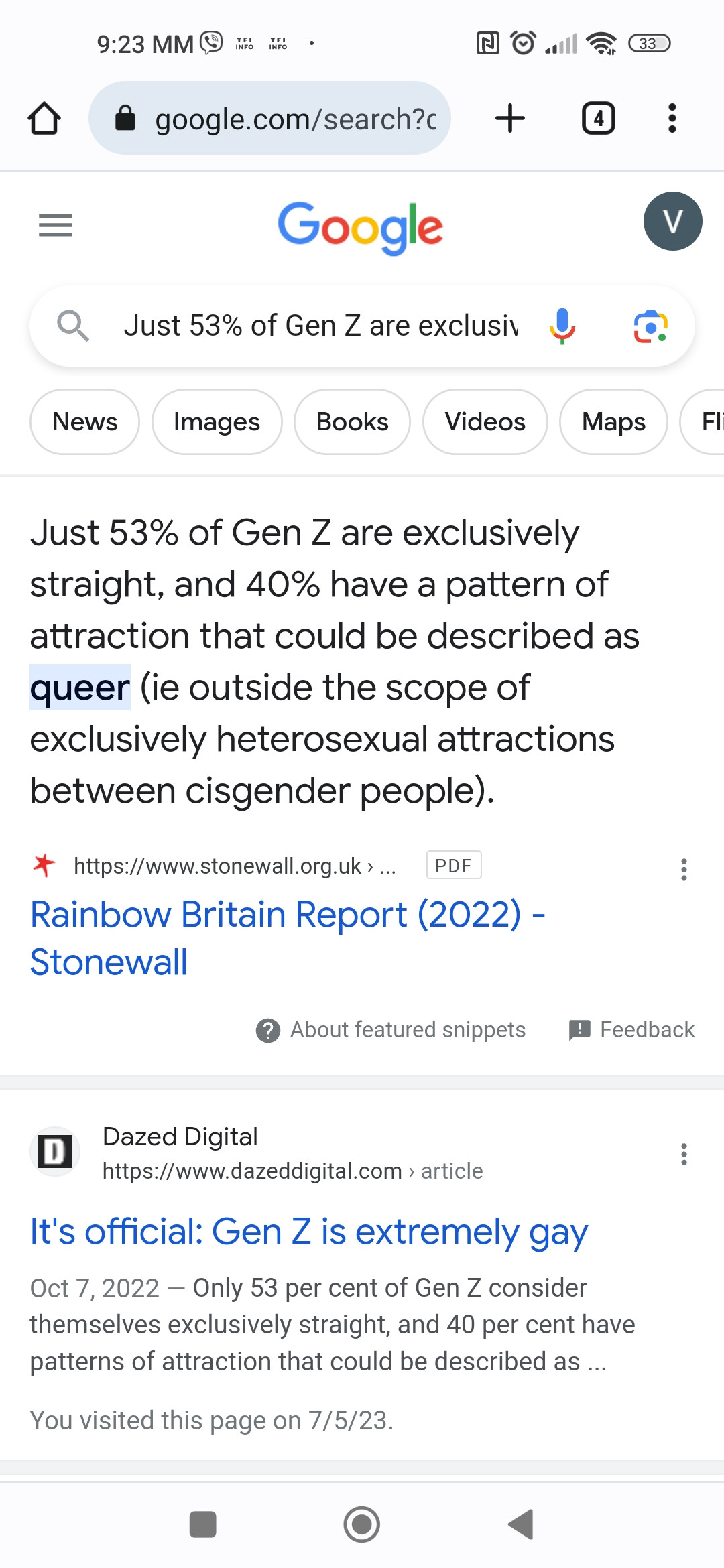The image size is (724, 1568).
Task: Switch to Books results
Action: tap(352, 422)
